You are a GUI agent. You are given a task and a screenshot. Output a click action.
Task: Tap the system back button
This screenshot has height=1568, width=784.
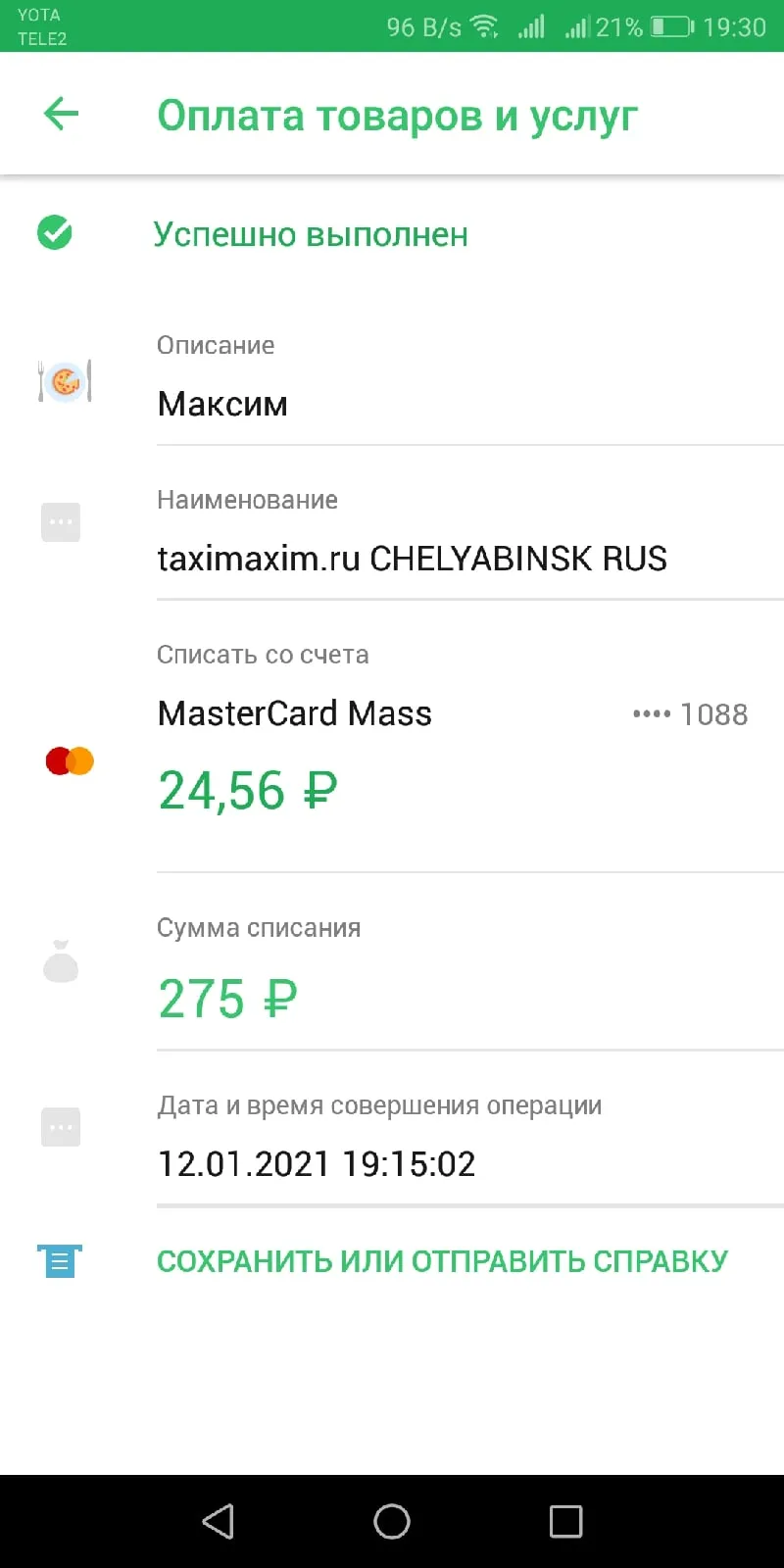[x=218, y=1521]
